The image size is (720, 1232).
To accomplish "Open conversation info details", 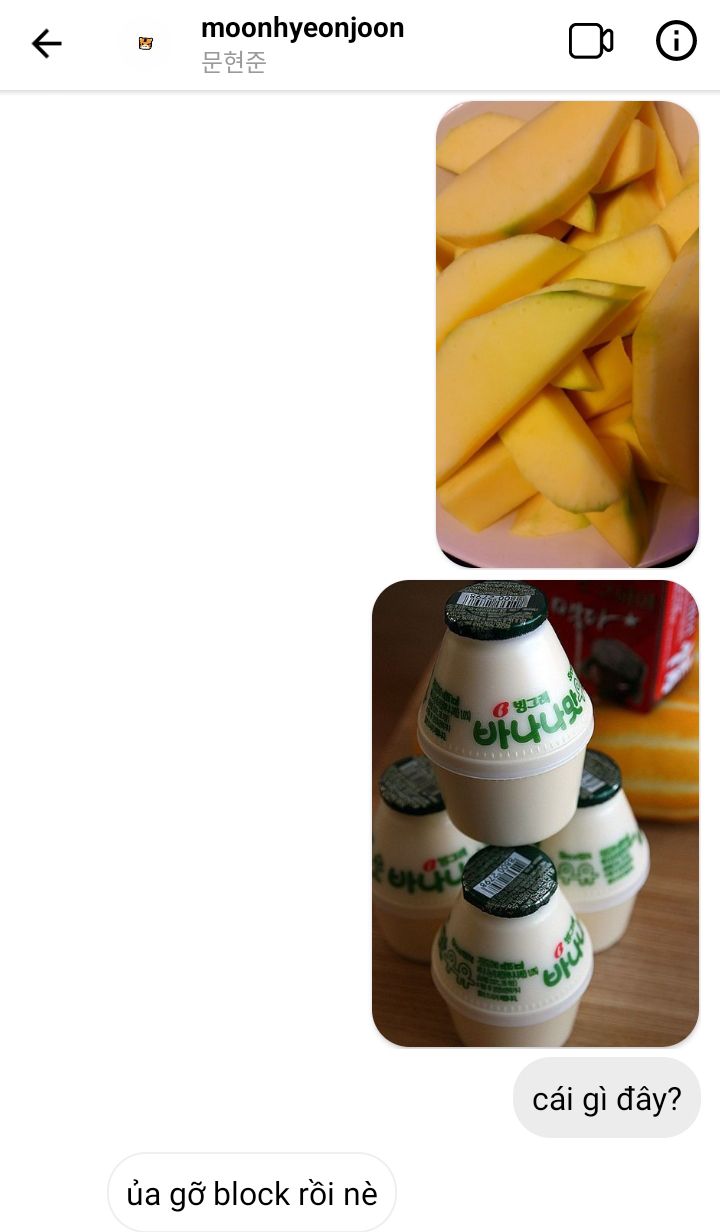I will coord(676,42).
